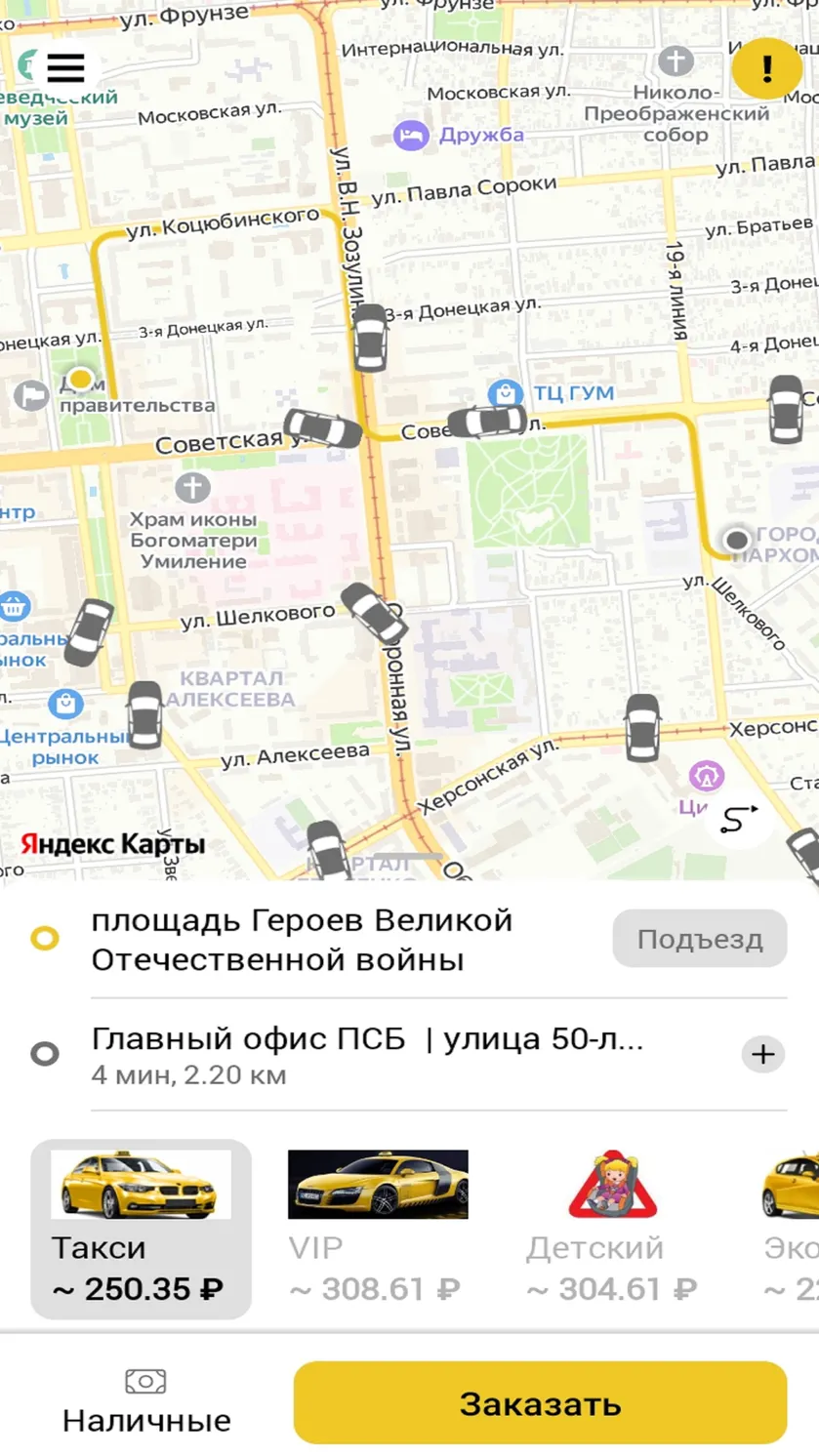Choose the VIP tariff

tap(377, 1229)
